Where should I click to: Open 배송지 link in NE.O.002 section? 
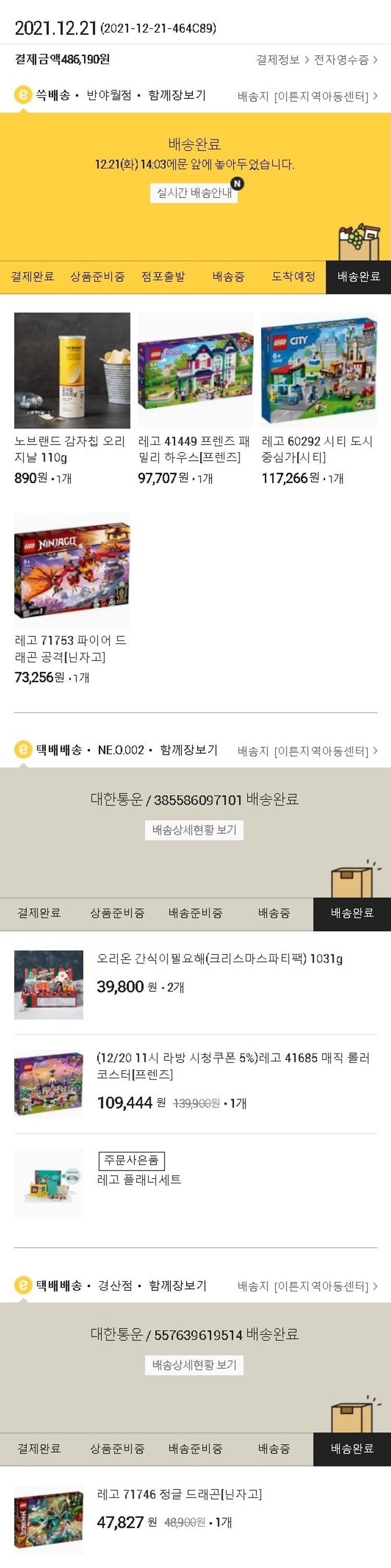(307, 751)
